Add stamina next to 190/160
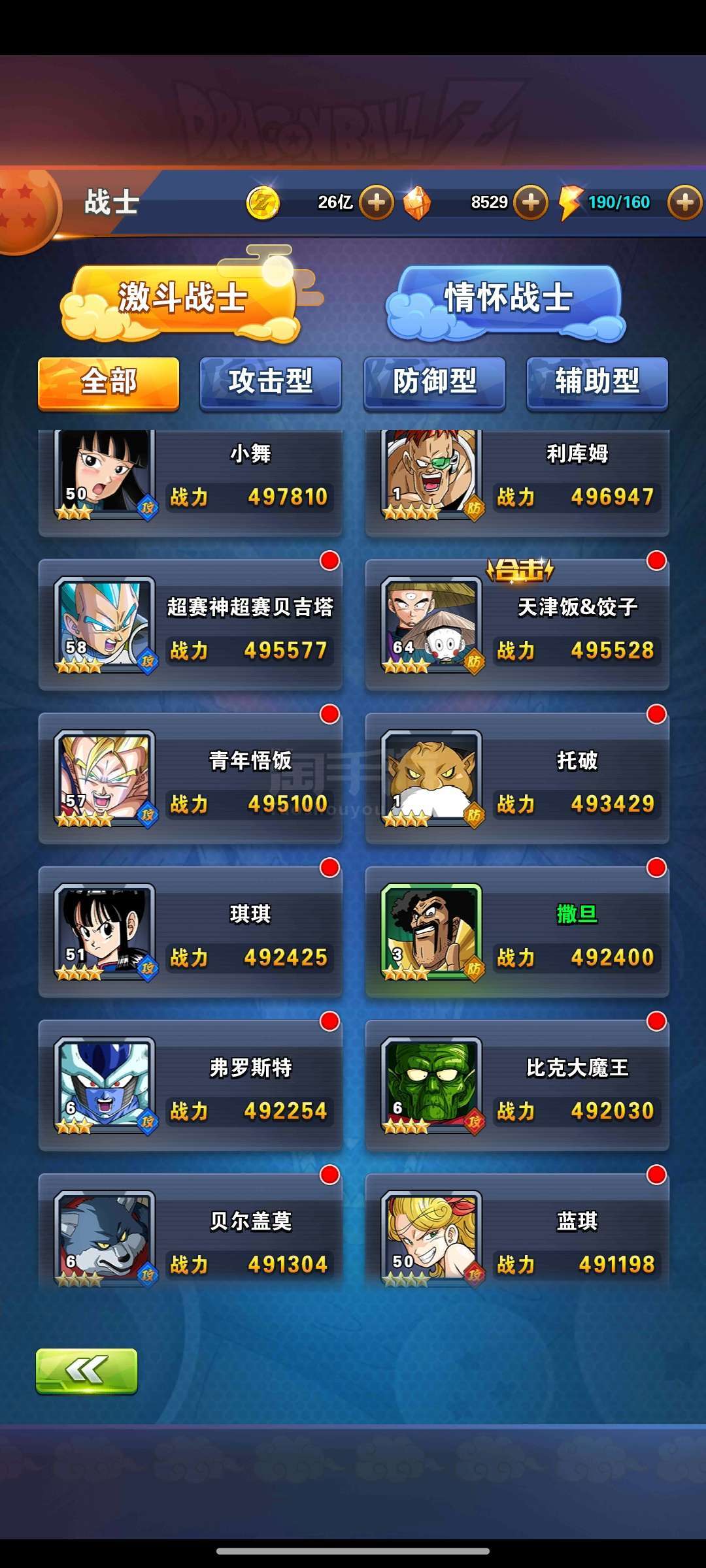This screenshot has height=1568, width=706. point(684,203)
